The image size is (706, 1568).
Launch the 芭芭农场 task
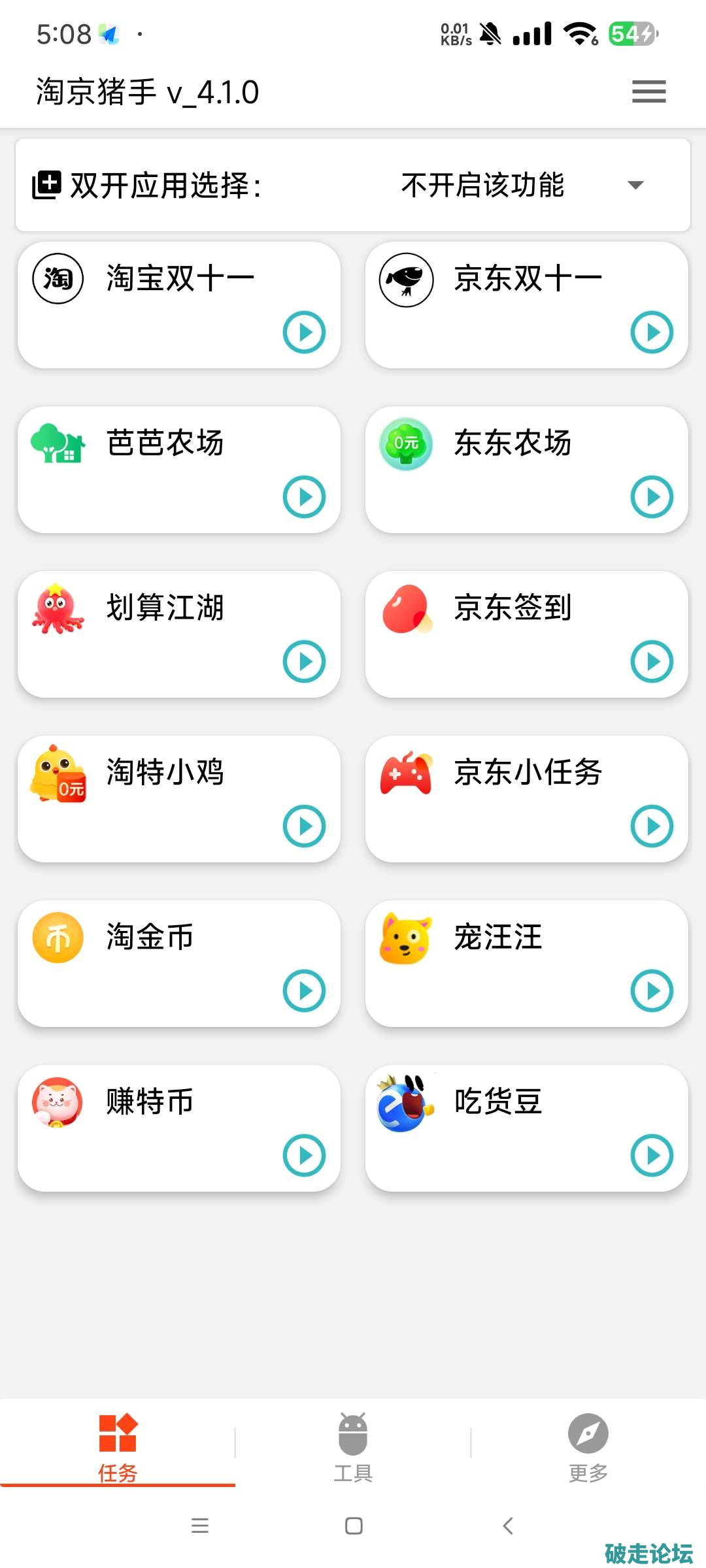[304, 497]
